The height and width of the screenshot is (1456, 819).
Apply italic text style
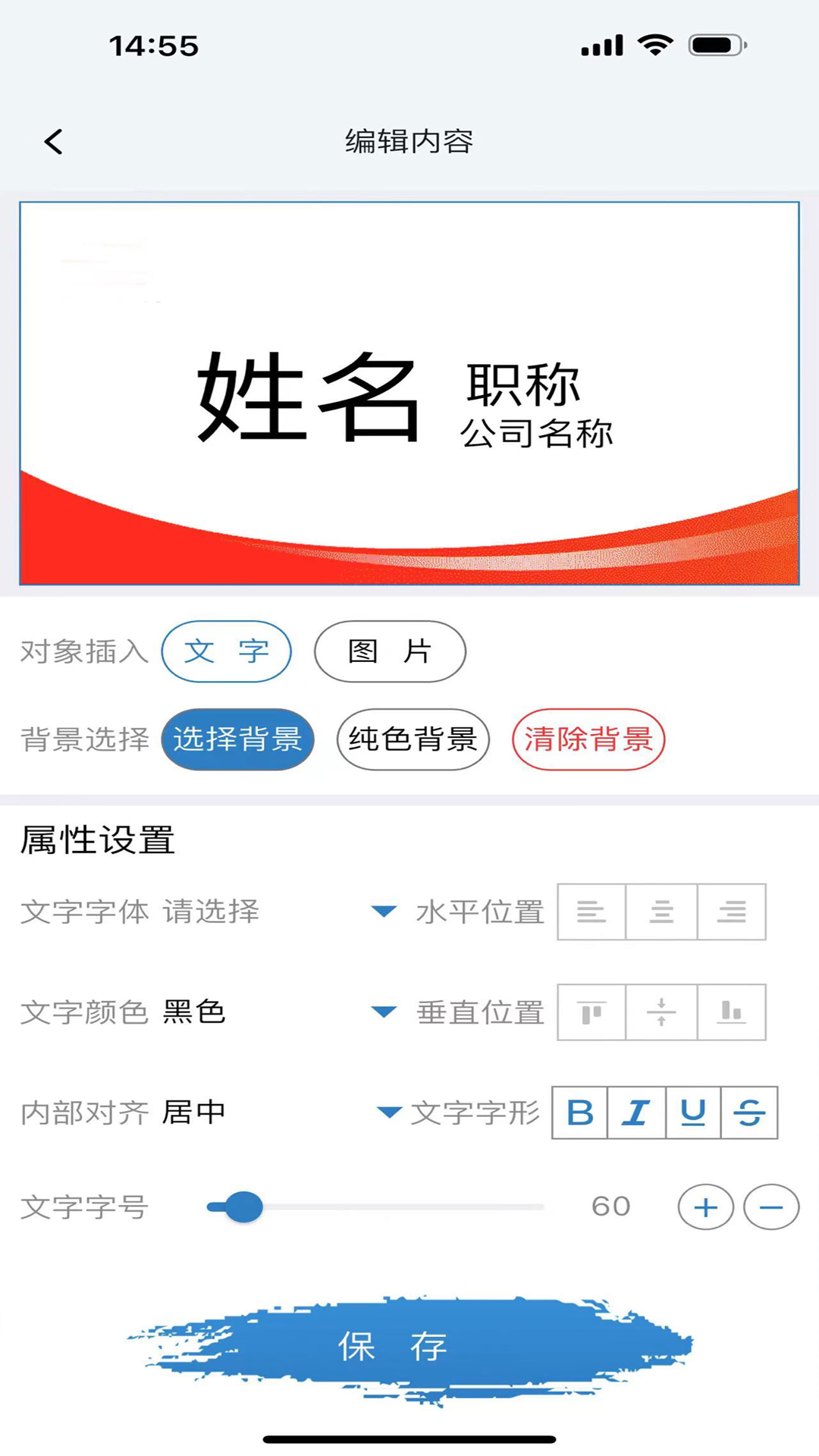[636, 1112]
